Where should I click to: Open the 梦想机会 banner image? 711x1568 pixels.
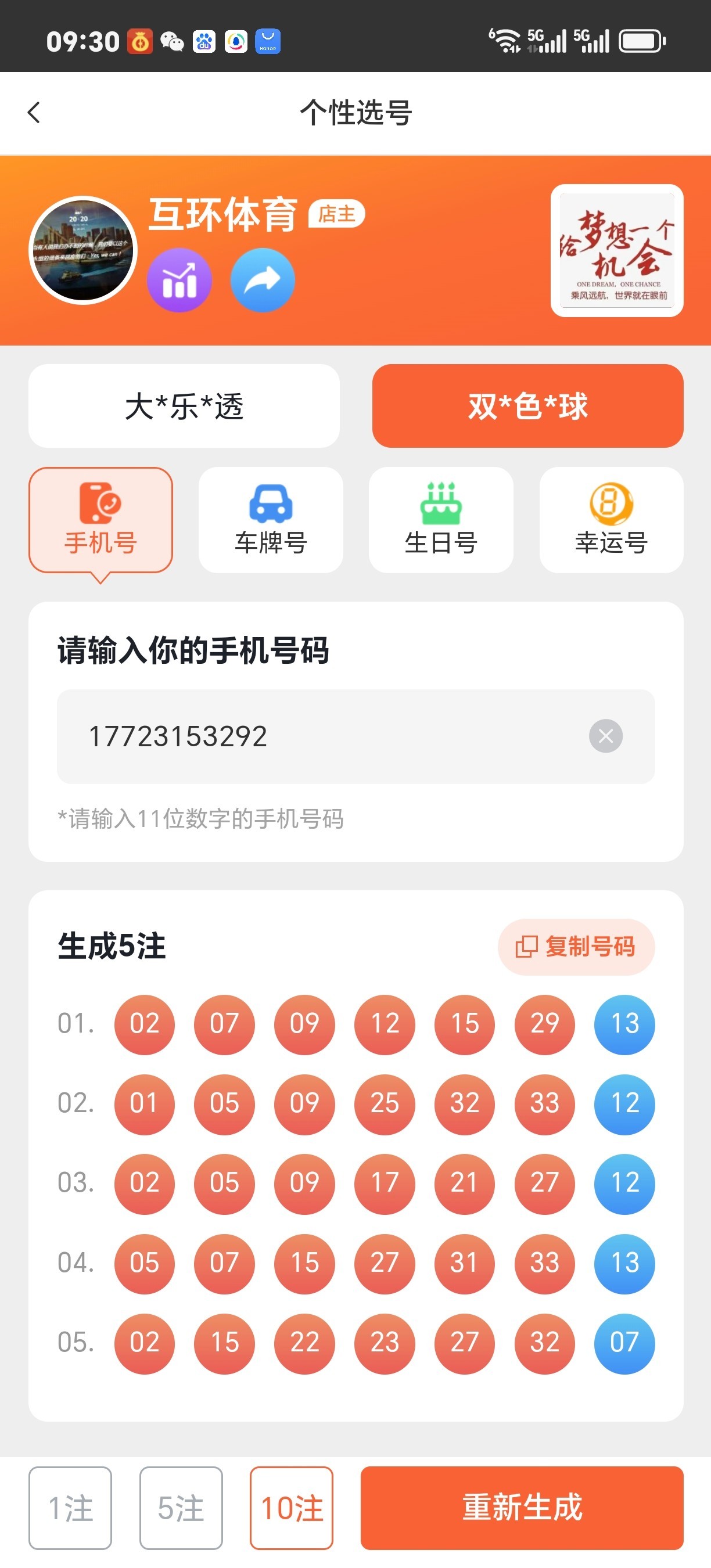click(x=616, y=250)
